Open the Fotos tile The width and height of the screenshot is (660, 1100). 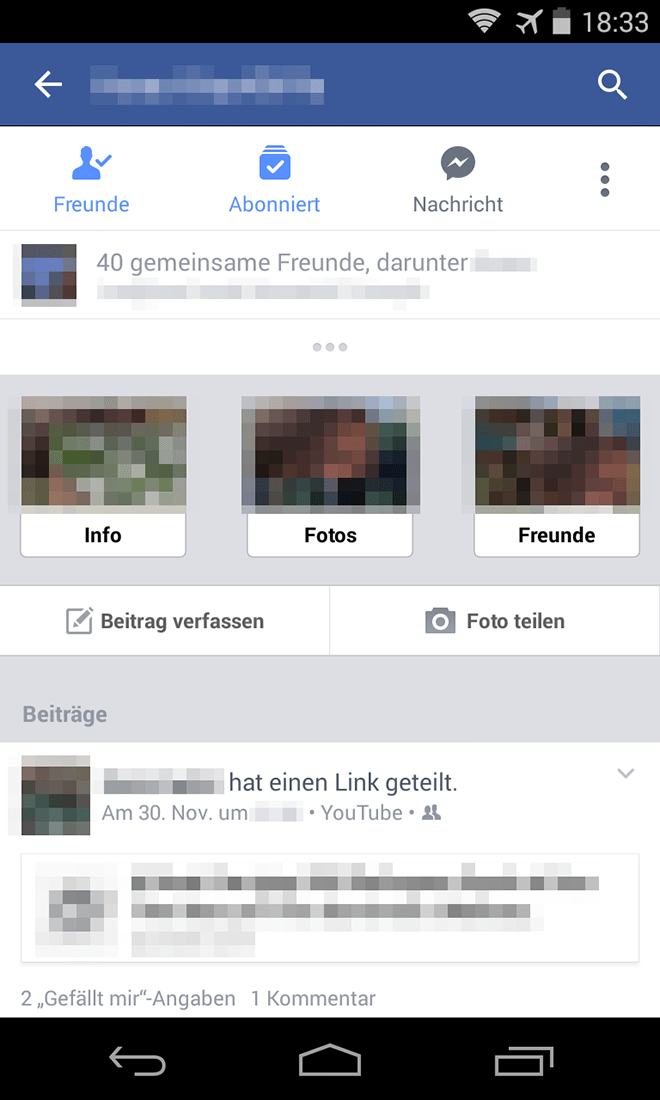click(x=330, y=475)
